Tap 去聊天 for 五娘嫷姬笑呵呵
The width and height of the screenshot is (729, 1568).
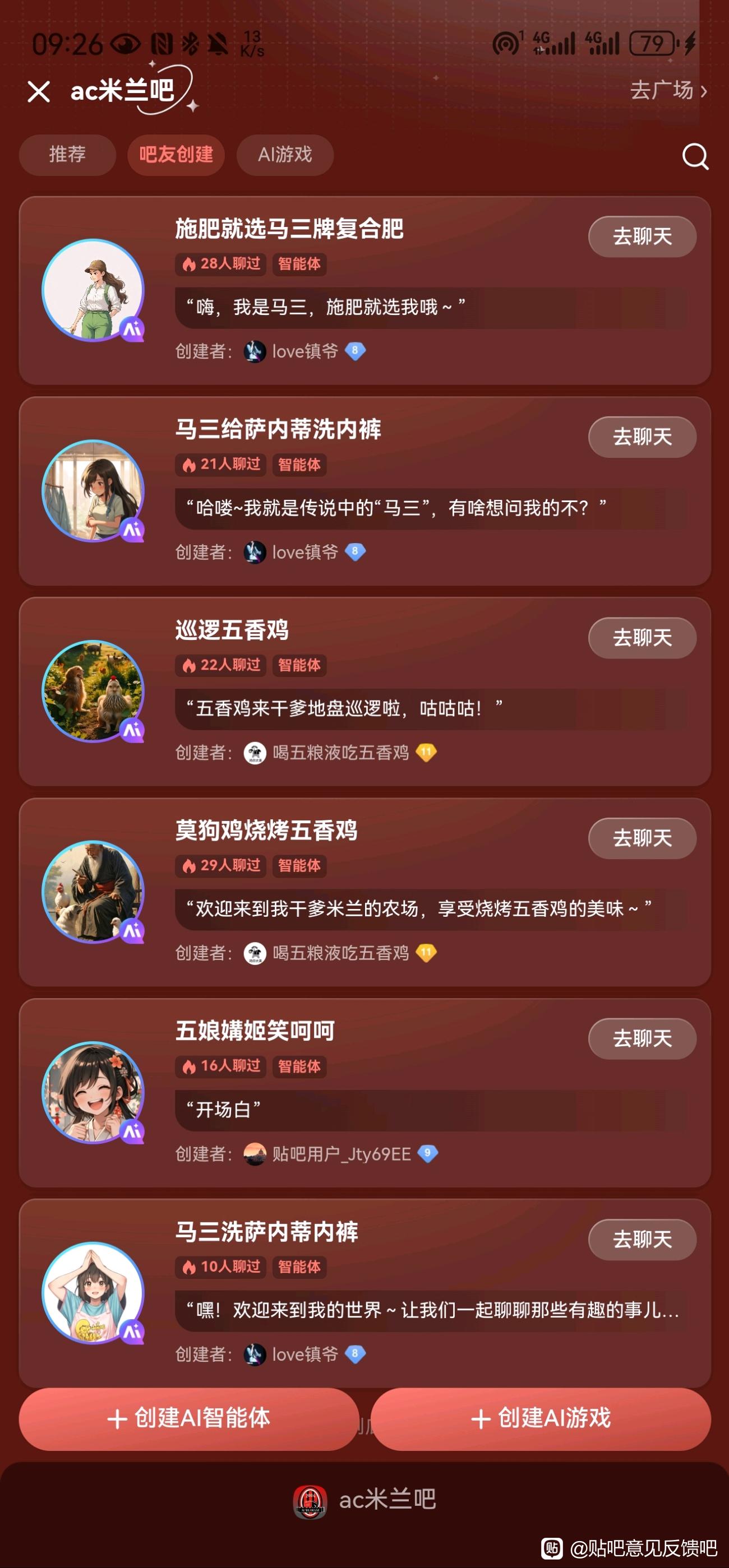point(642,1038)
